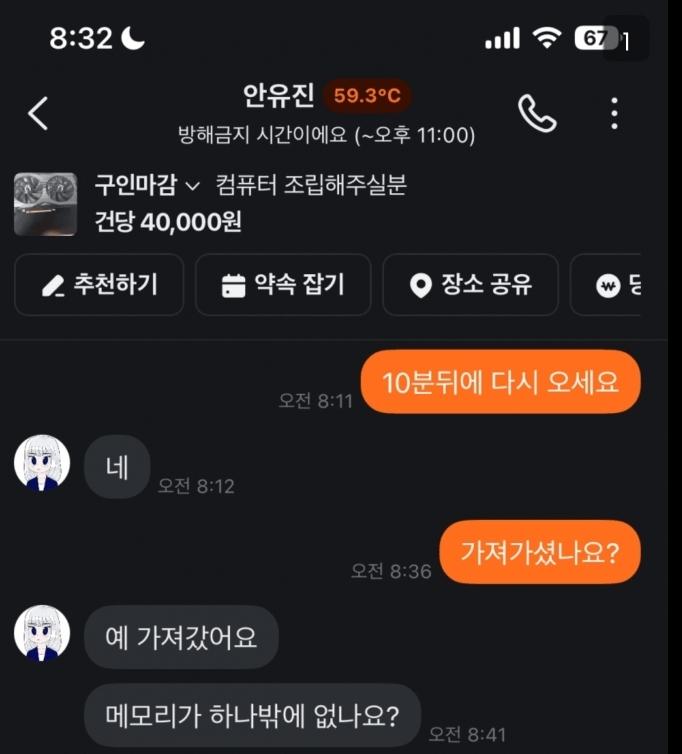
Task: Call 안유진 with the phone icon
Action: [x=537, y=114]
